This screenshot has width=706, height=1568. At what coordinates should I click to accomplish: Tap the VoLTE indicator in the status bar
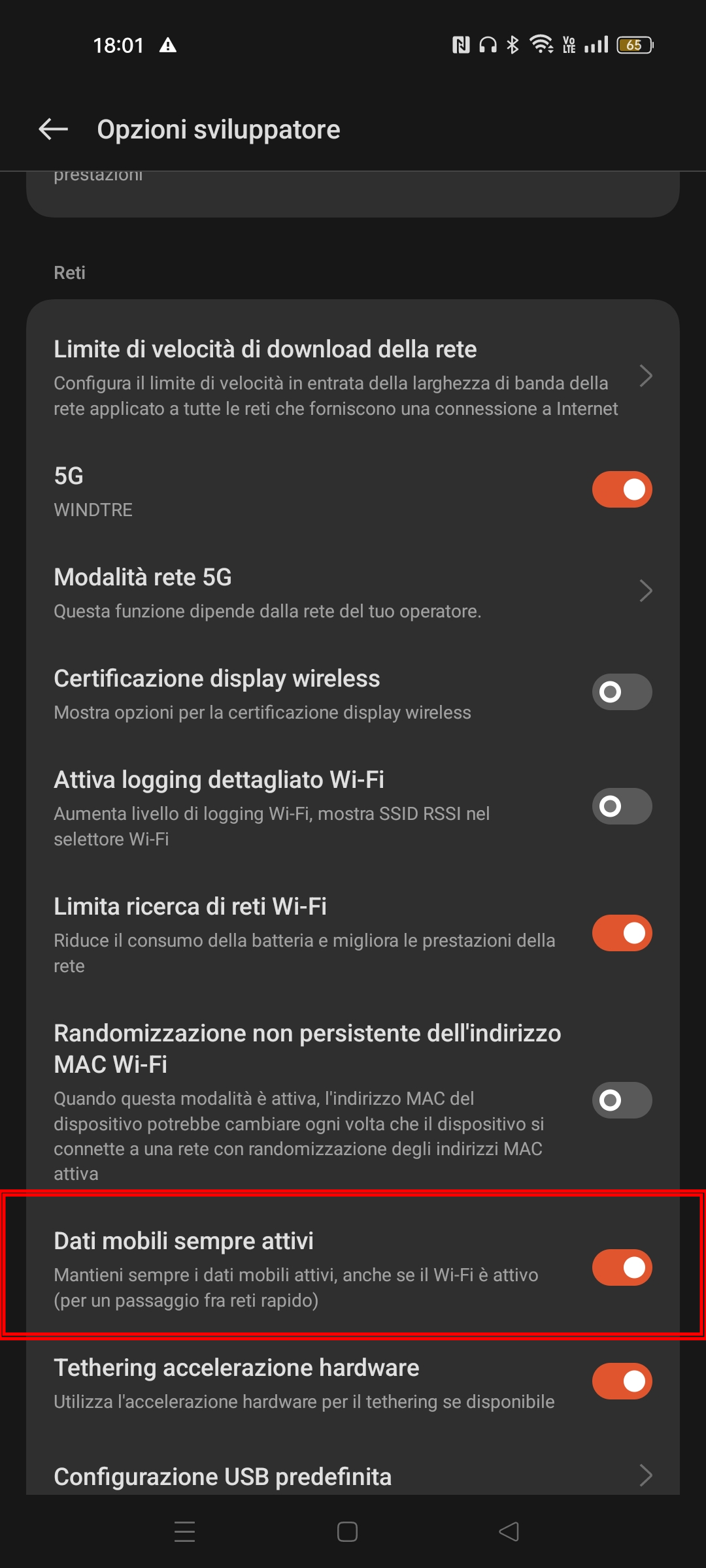coord(568,44)
